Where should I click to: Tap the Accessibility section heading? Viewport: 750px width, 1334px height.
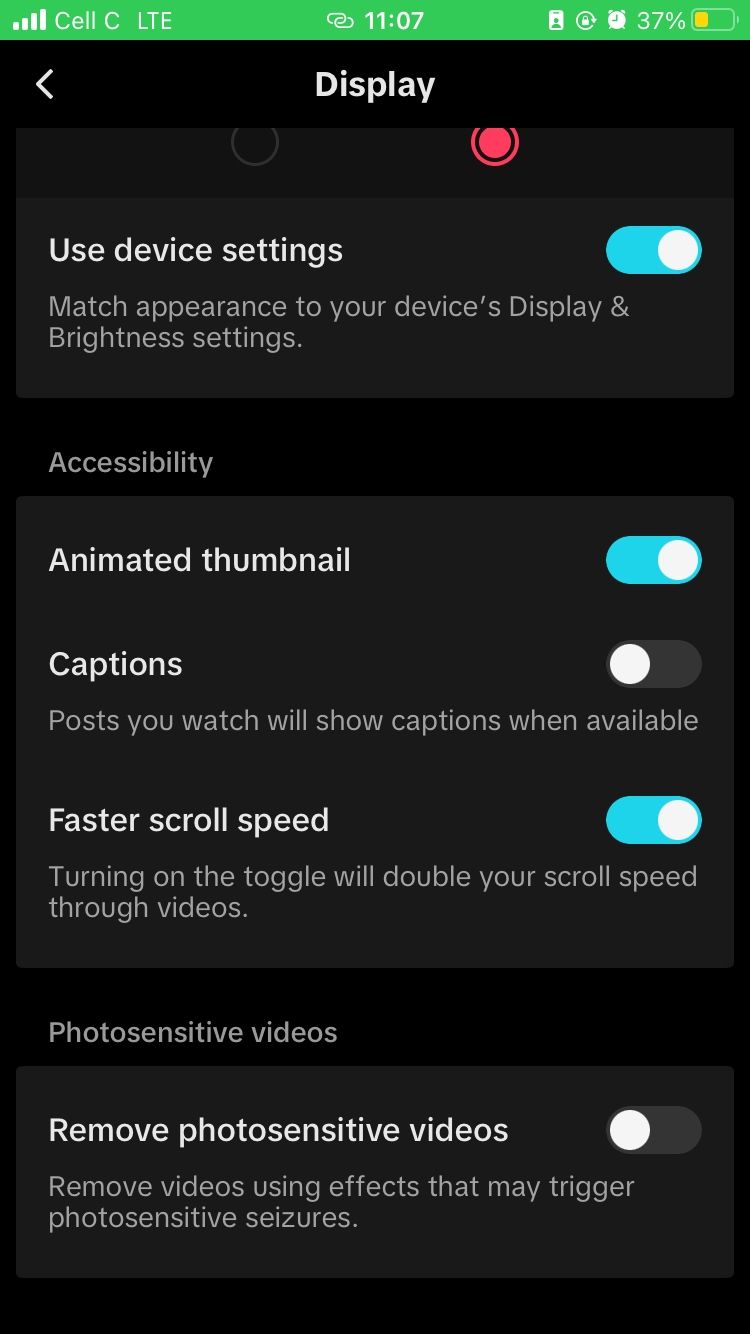point(130,462)
